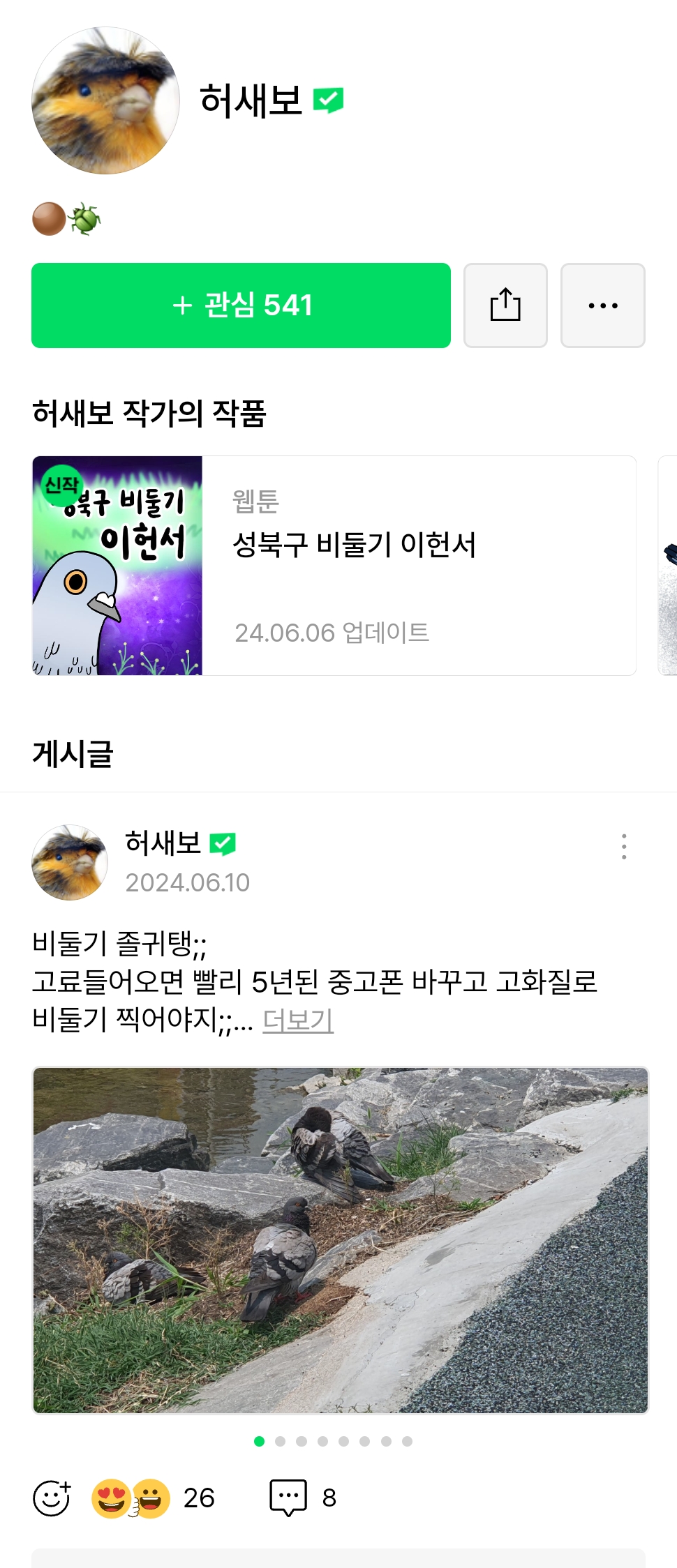View the 26 reactions on the post
This screenshot has width=677, height=1568.
[x=154, y=1498]
